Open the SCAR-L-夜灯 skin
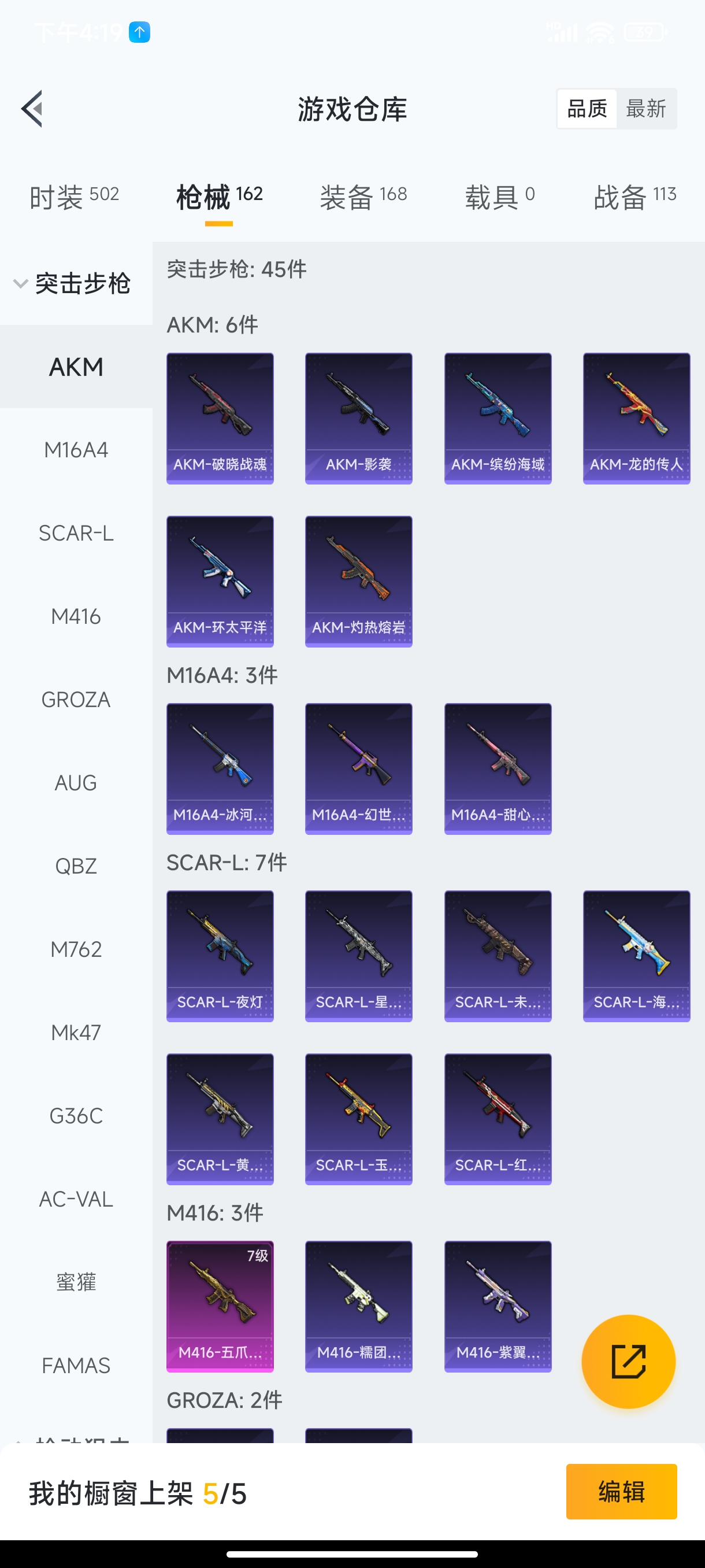This screenshot has width=705, height=1568. (220, 956)
